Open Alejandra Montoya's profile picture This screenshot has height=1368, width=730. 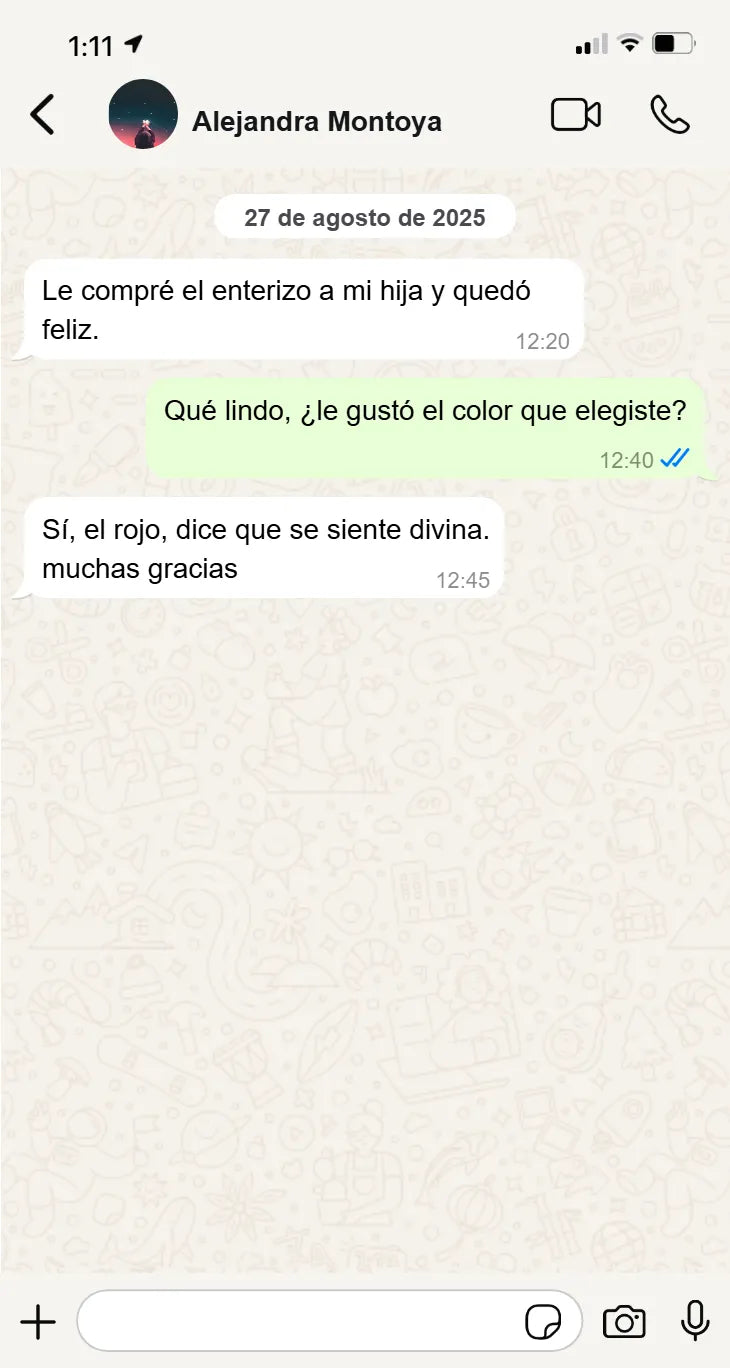pos(143,115)
